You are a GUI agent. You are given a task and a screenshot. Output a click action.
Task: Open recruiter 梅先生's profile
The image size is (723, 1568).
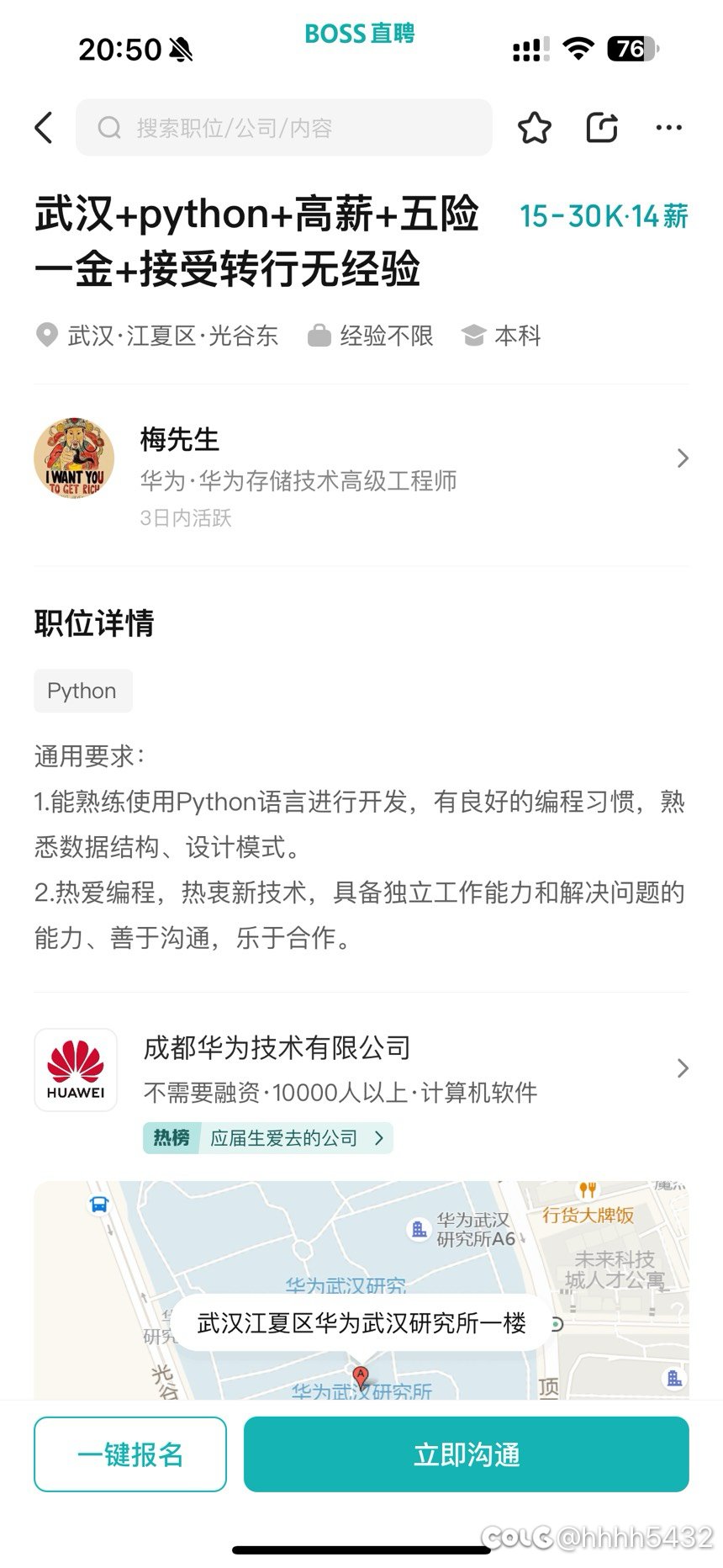[361, 459]
